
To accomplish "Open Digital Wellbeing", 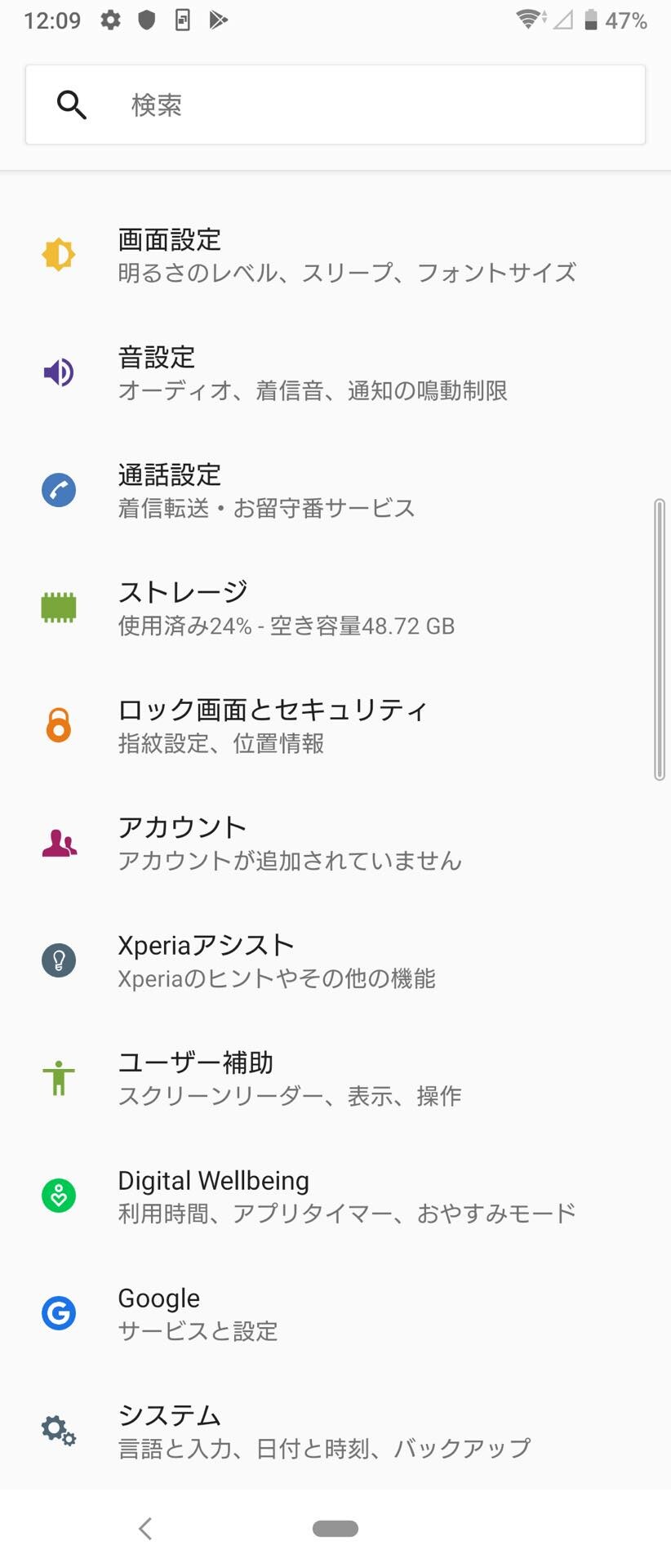I will pos(335,1196).
